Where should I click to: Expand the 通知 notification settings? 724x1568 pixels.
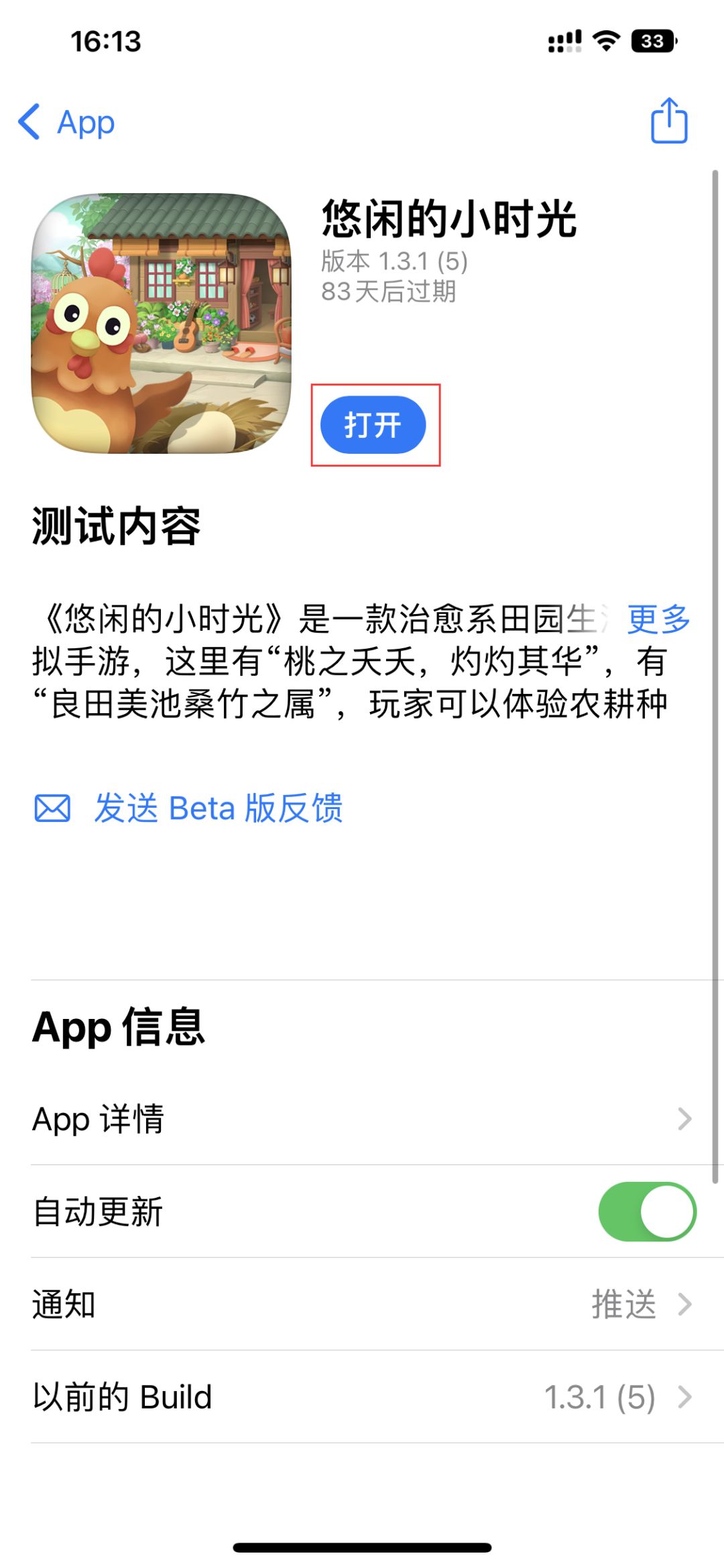(x=362, y=1304)
